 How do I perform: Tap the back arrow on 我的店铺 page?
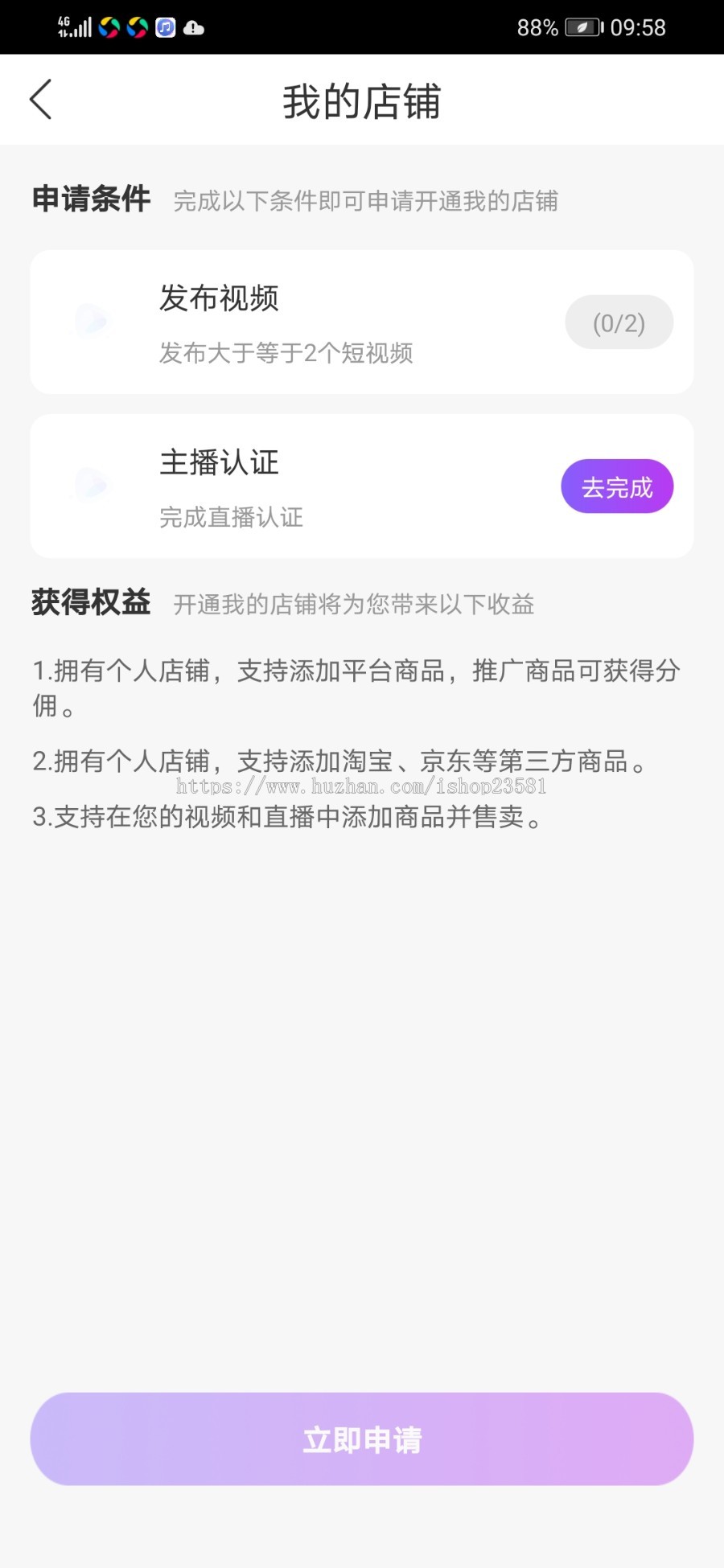coord(40,99)
